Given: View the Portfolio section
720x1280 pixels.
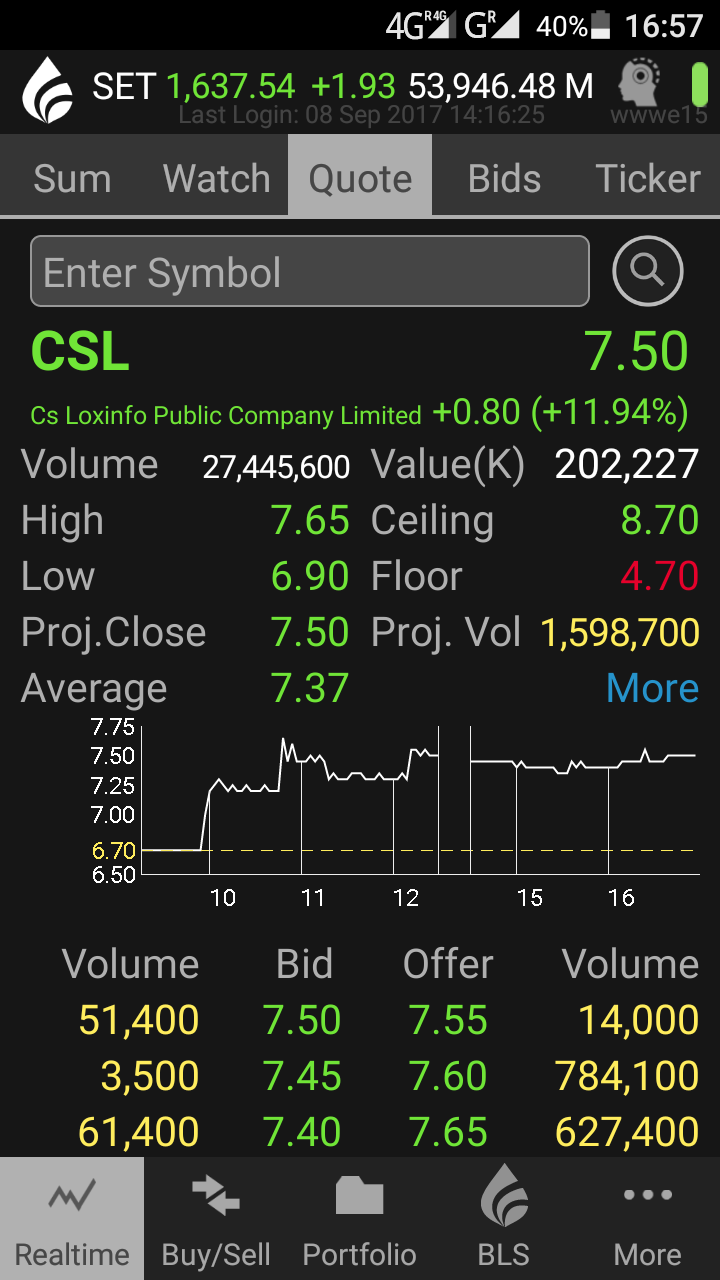Looking at the screenshot, I should click(360, 1220).
